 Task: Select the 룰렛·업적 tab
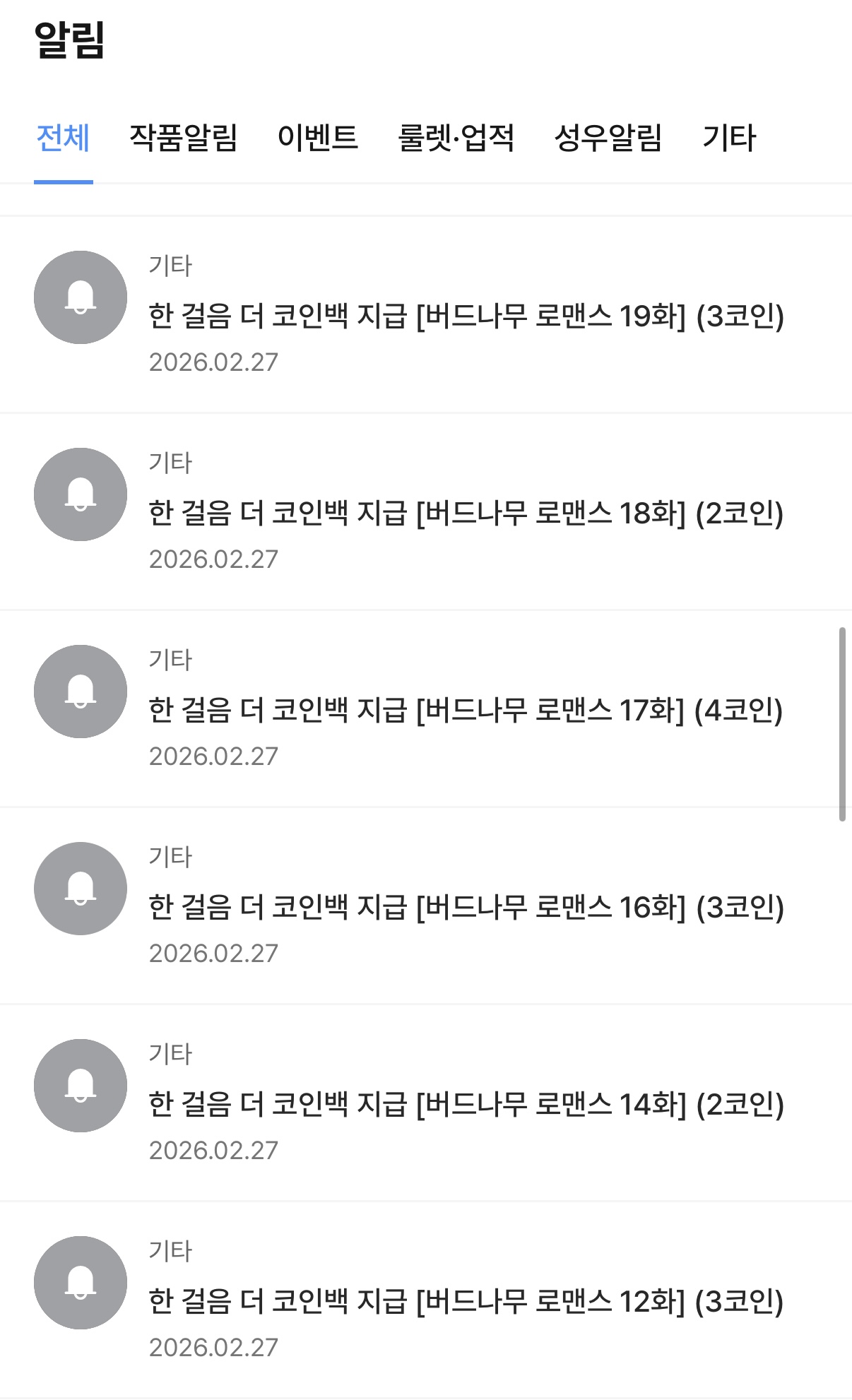click(456, 138)
